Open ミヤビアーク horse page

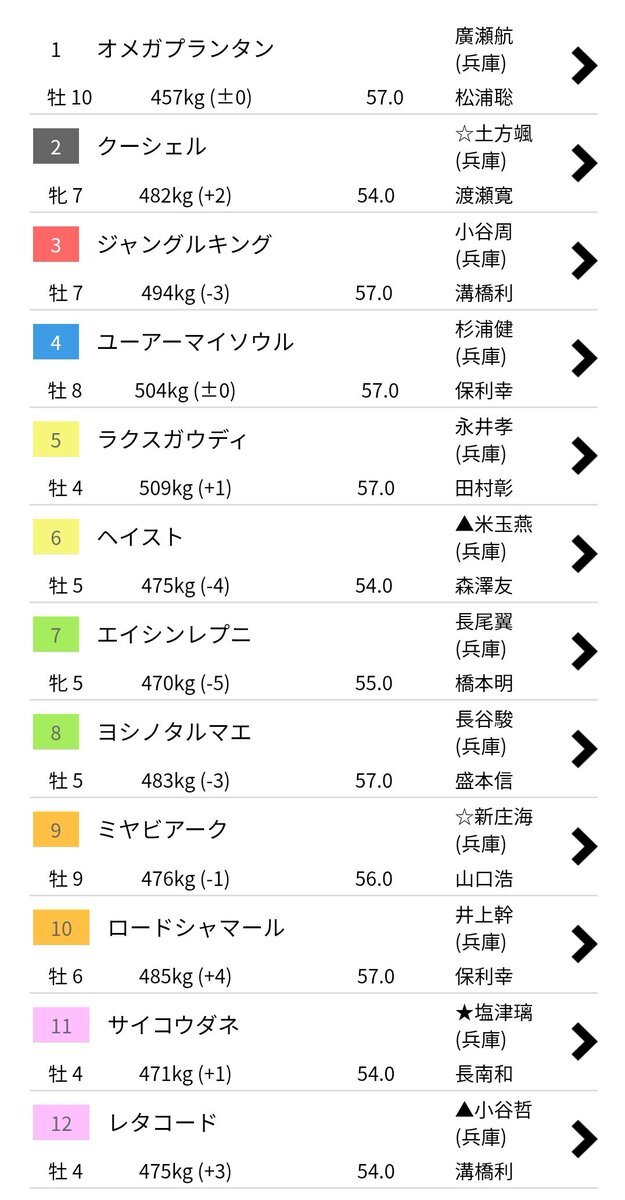point(163,830)
